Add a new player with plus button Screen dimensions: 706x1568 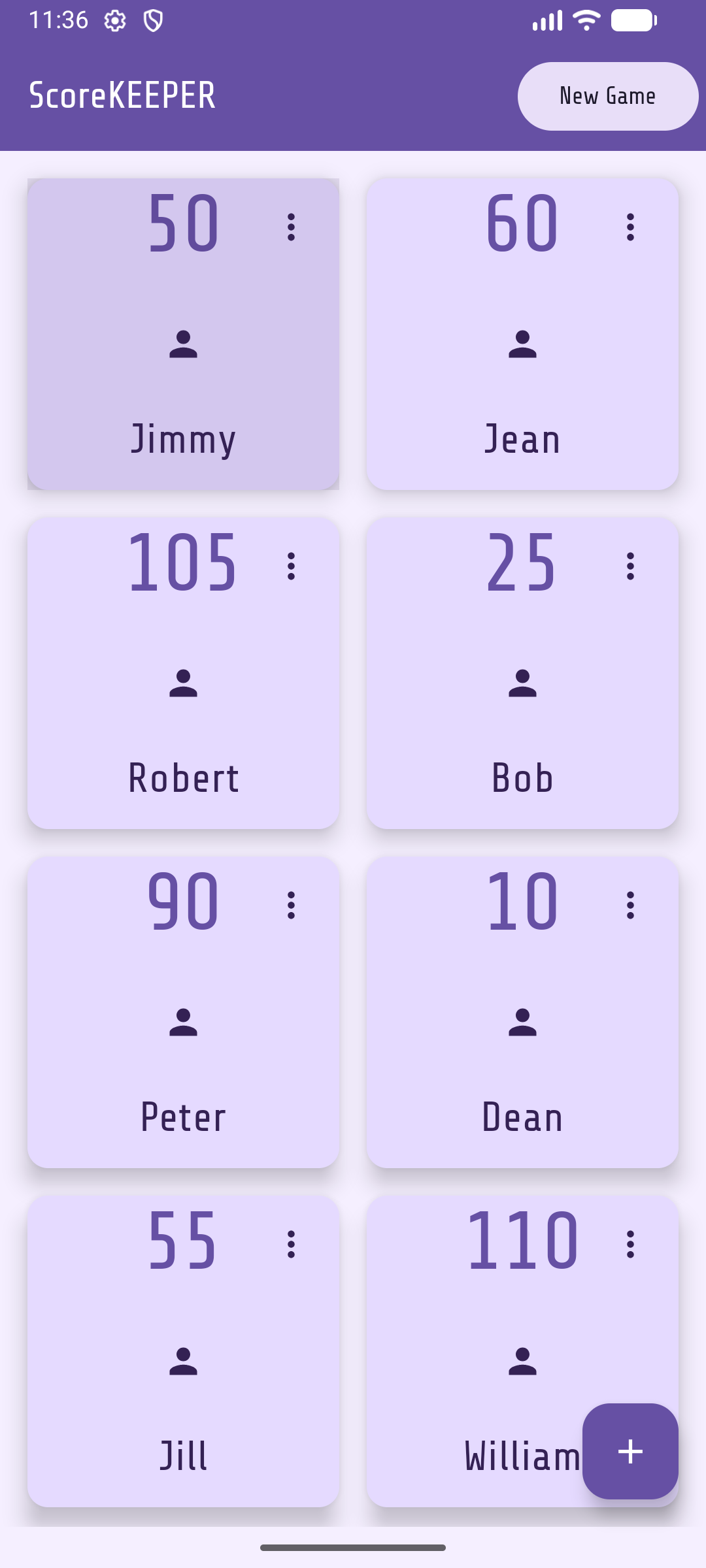(630, 1451)
